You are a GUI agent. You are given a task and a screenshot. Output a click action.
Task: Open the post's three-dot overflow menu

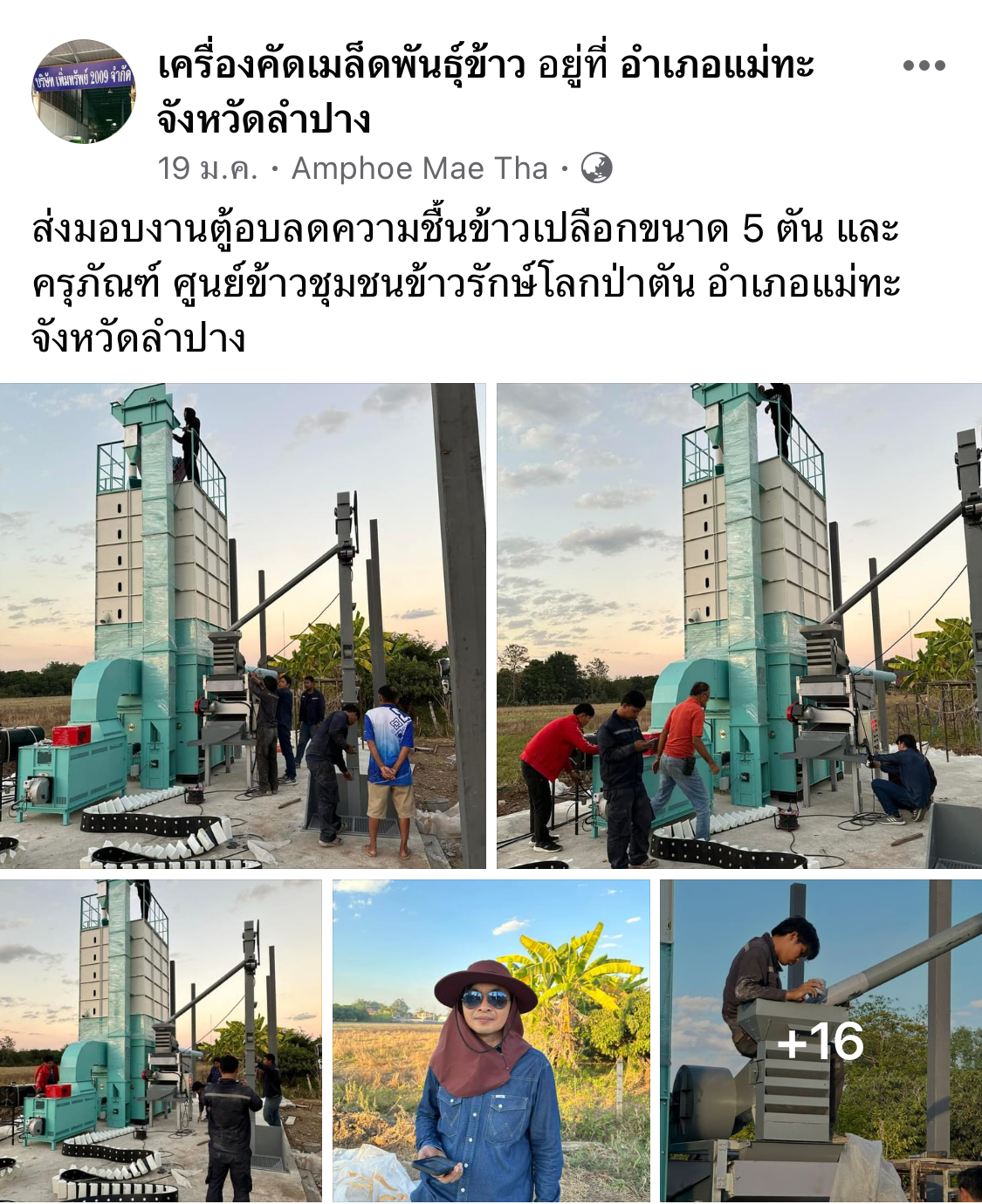[x=924, y=66]
